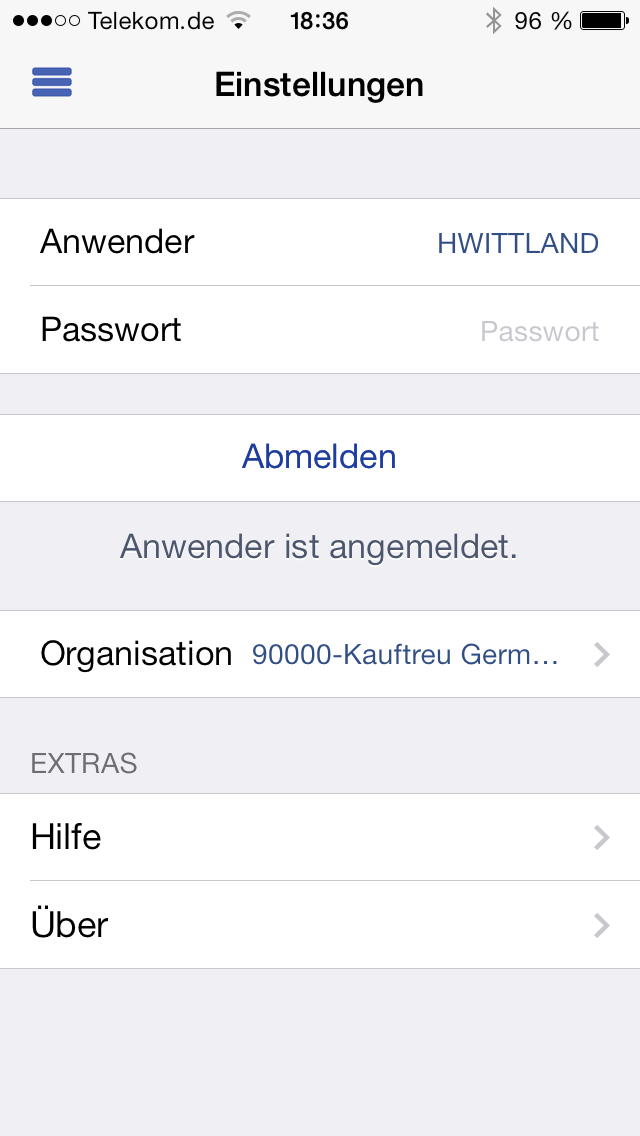Image resolution: width=640 pixels, height=1136 pixels.
Task: Open the Organisation selection row
Action: [320, 654]
